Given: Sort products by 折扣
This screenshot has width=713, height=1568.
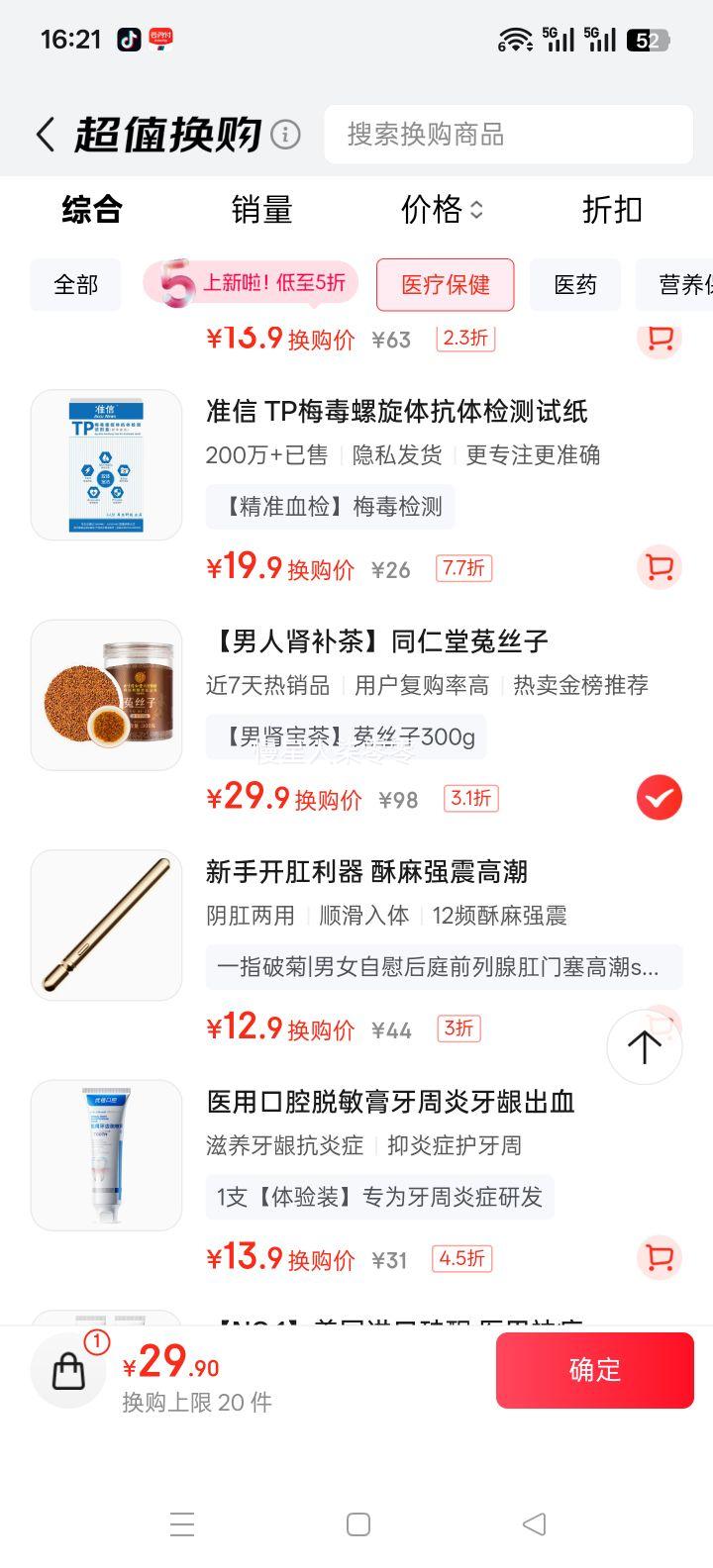Looking at the screenshot, I should (x=612, y=210).
